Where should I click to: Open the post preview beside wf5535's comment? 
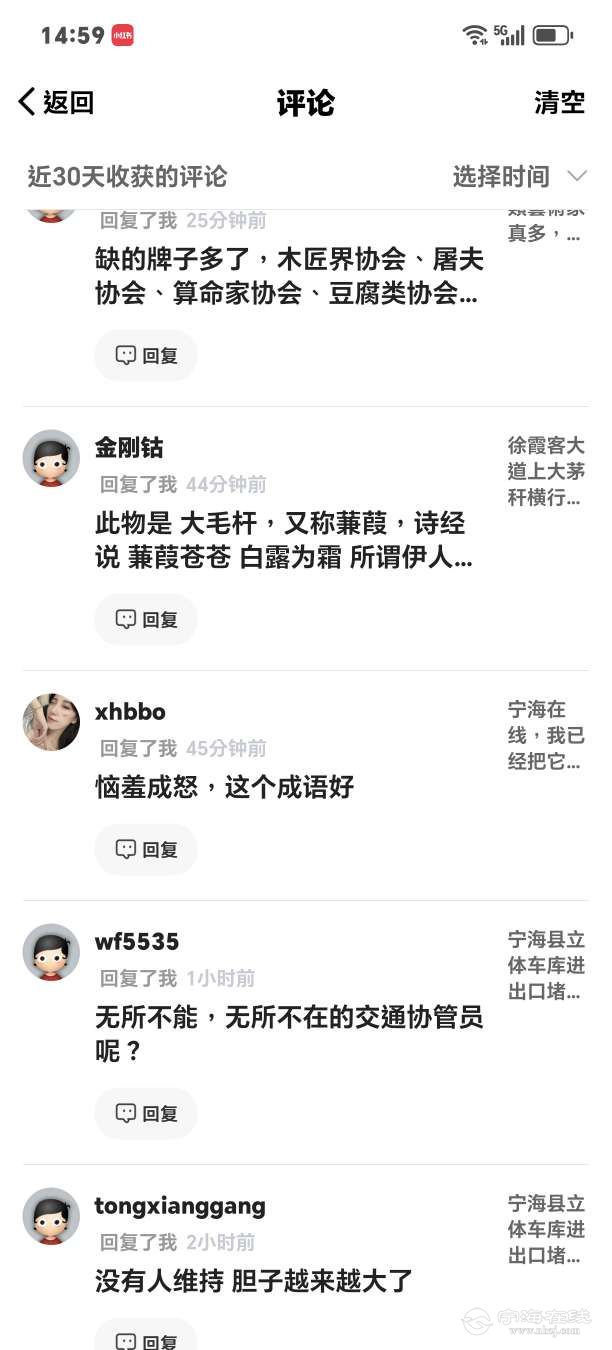[545, 965]
